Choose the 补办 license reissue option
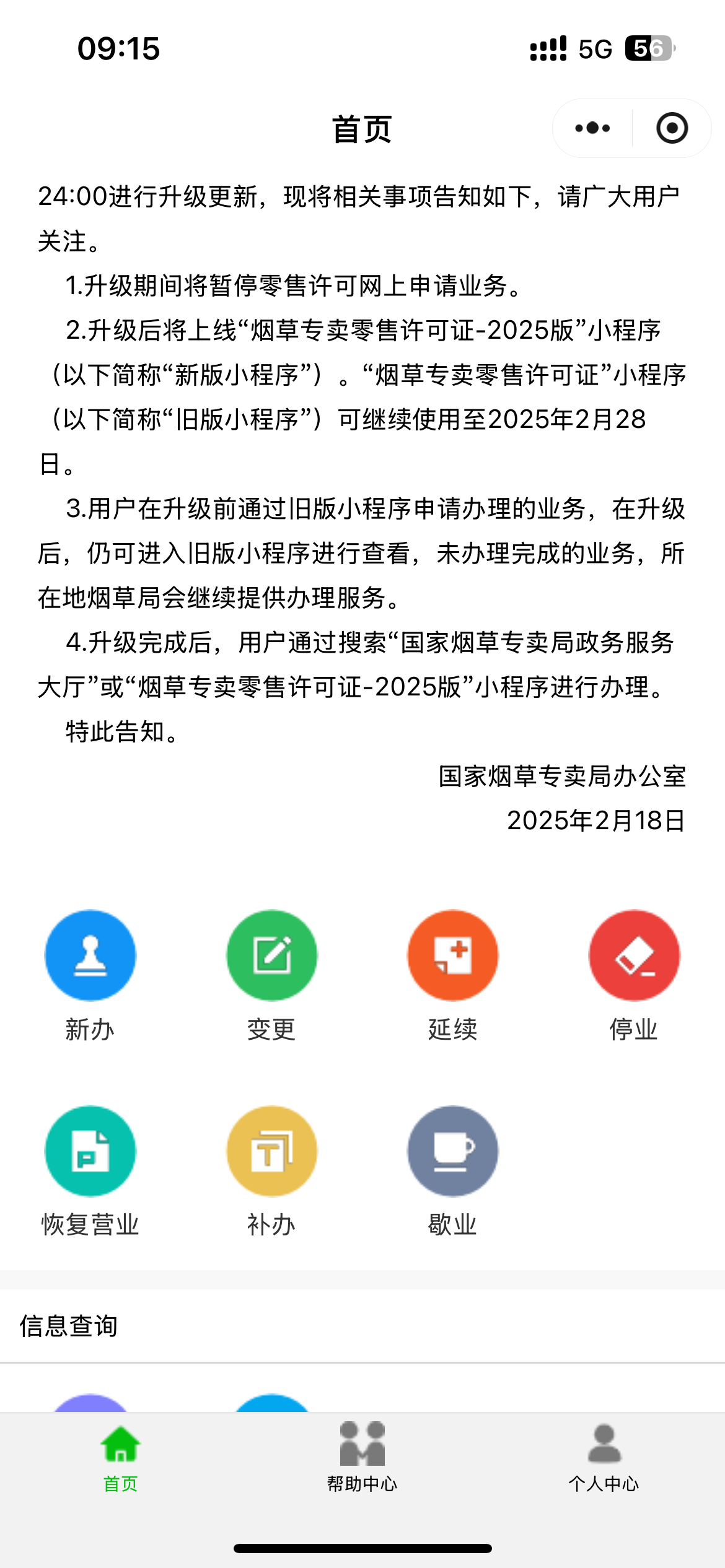This screenshot has height=1568, width=725. [x=271, y=1151]
